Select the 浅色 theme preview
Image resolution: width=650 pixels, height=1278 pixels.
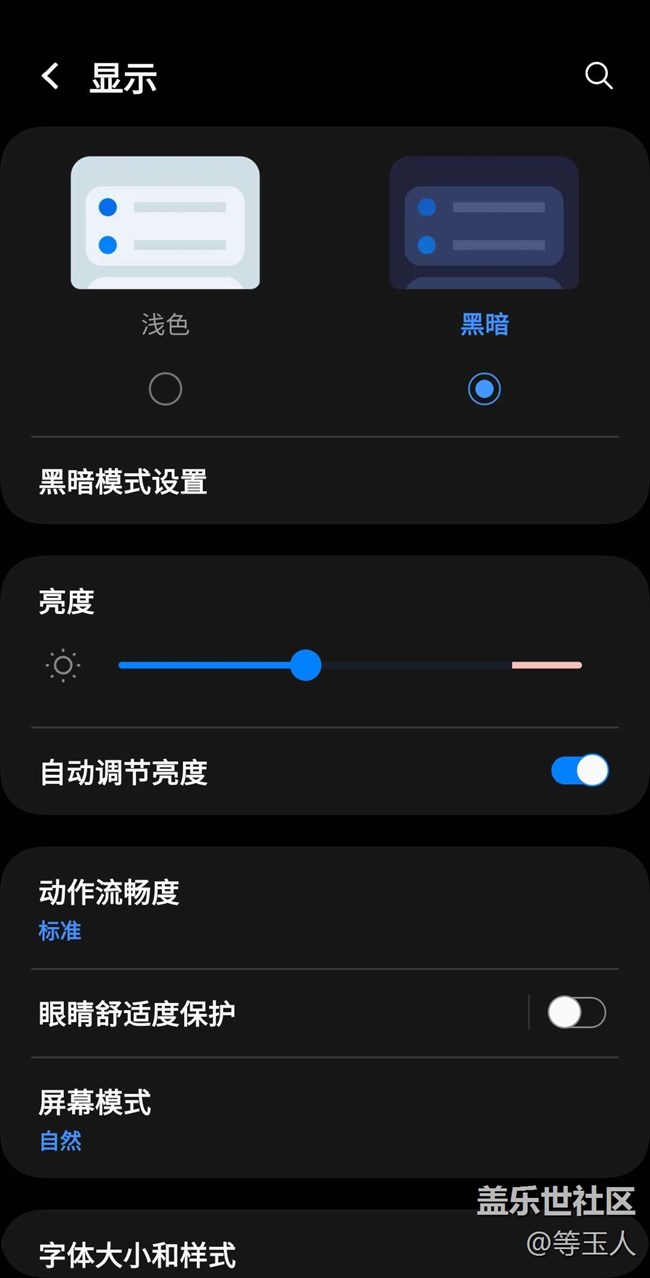click(x=165, y=223)
